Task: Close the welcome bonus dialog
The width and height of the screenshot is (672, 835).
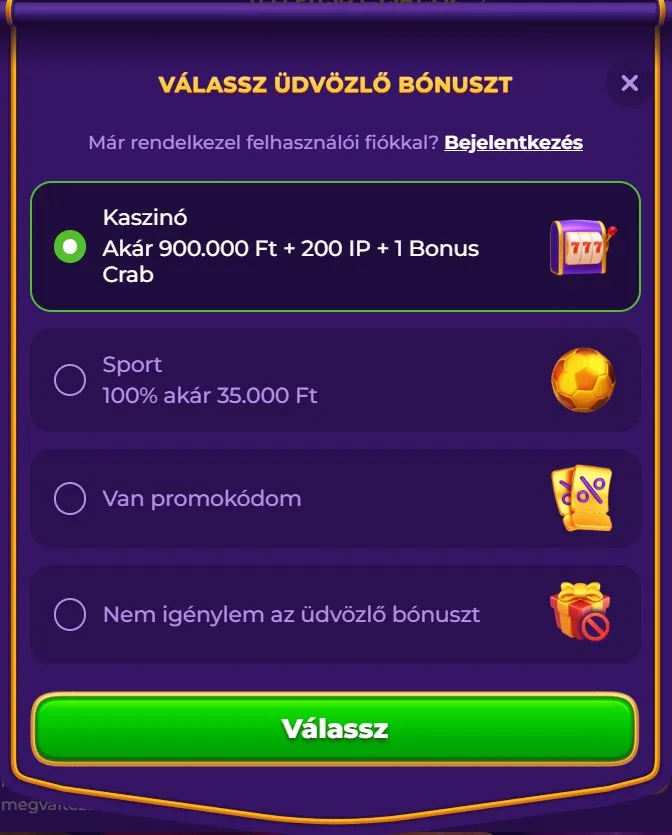Action: [x=629, y=84]
